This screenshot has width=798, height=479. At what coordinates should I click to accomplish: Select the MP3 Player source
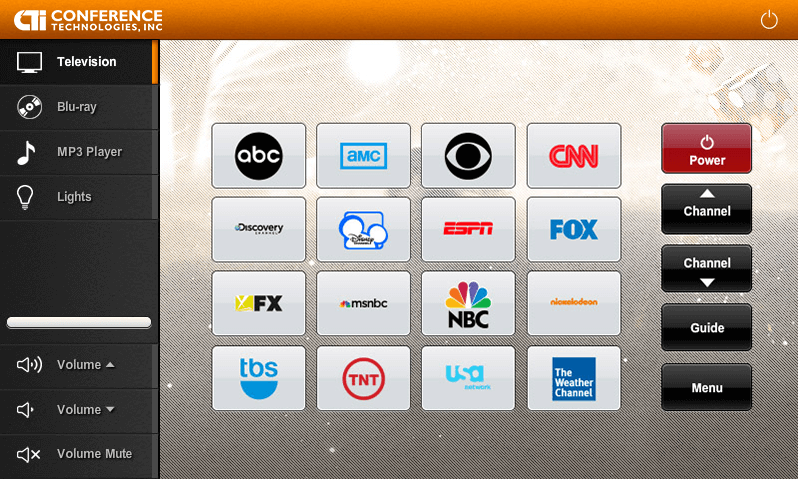[78, 152]
